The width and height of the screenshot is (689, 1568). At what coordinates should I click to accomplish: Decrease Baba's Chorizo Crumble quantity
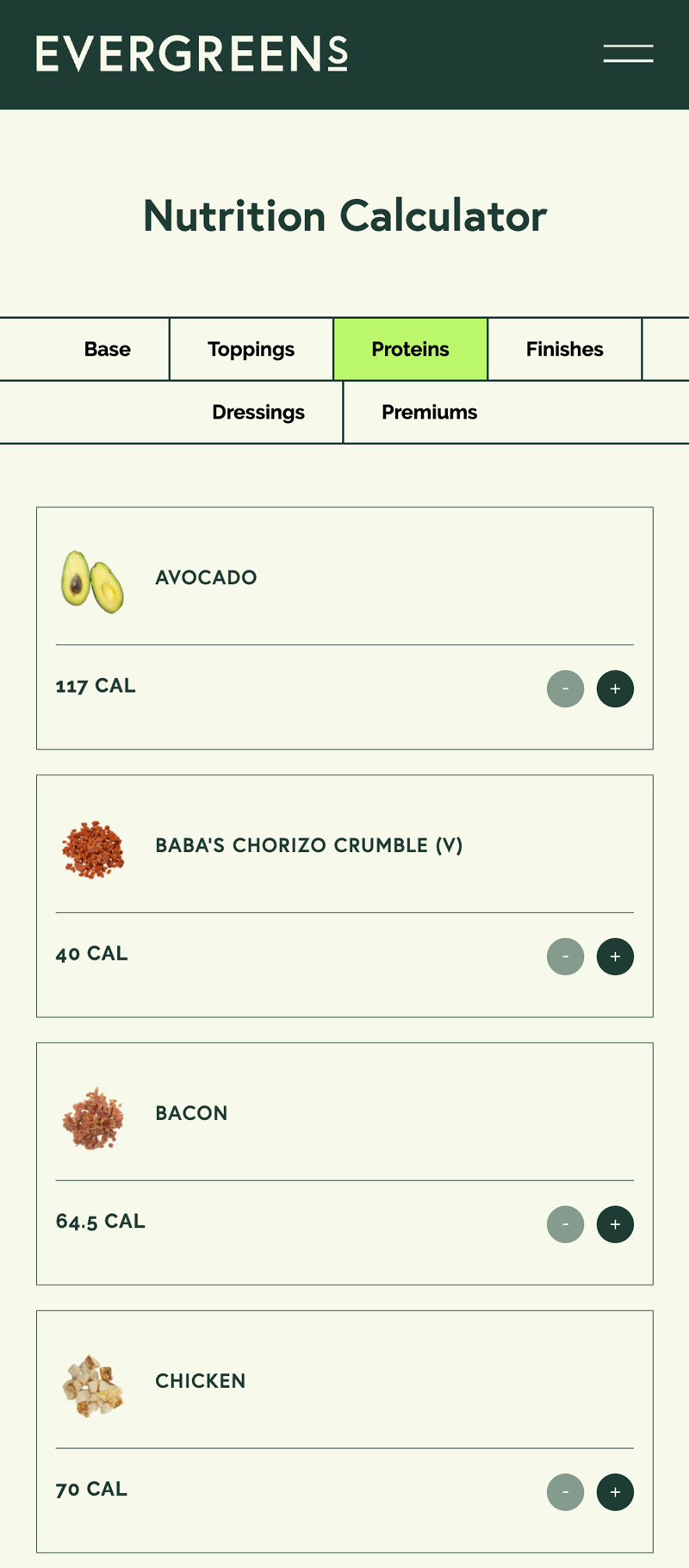point(565,956)
